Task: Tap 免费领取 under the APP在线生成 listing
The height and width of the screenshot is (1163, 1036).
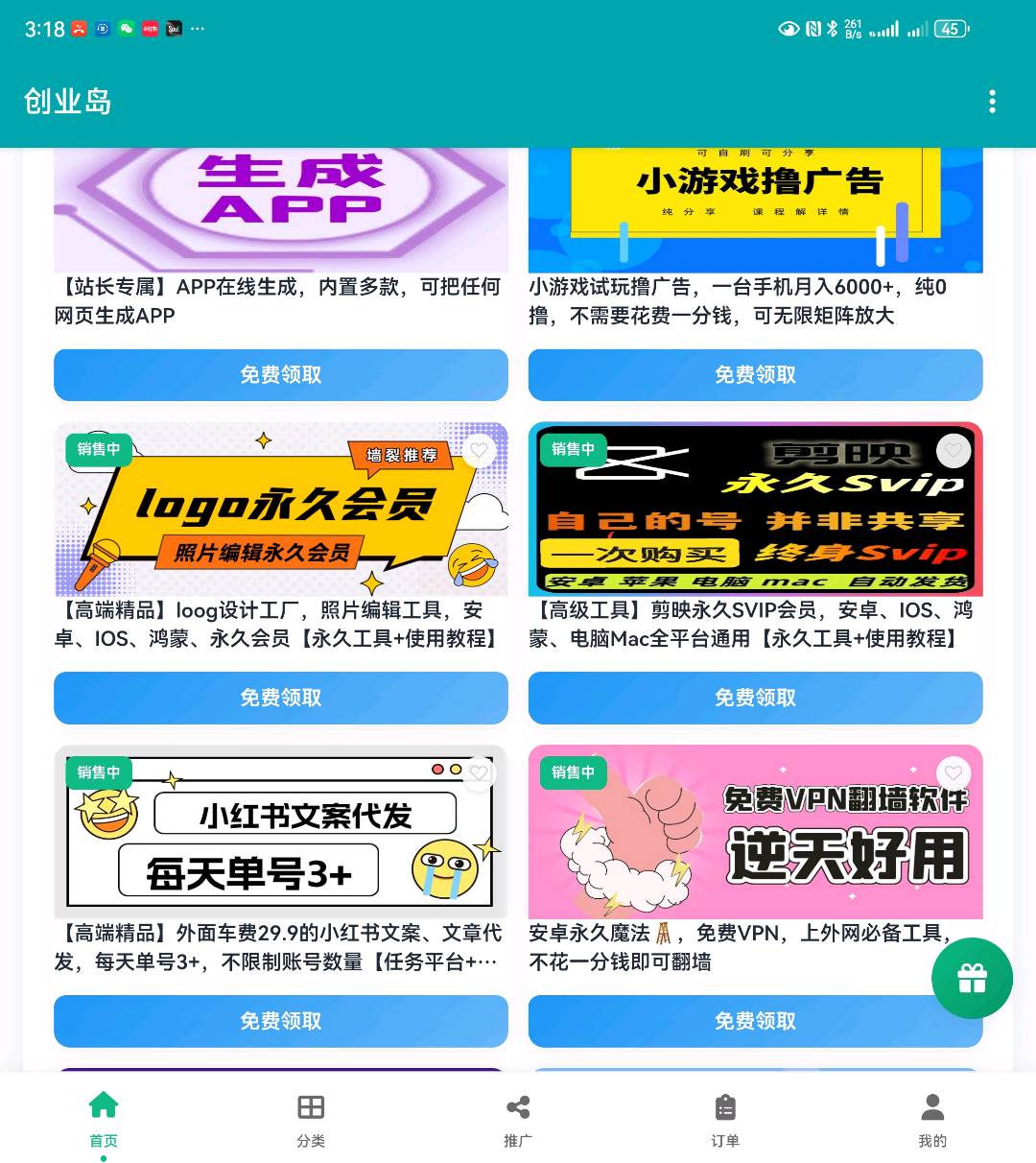Action: coord(280,375)
